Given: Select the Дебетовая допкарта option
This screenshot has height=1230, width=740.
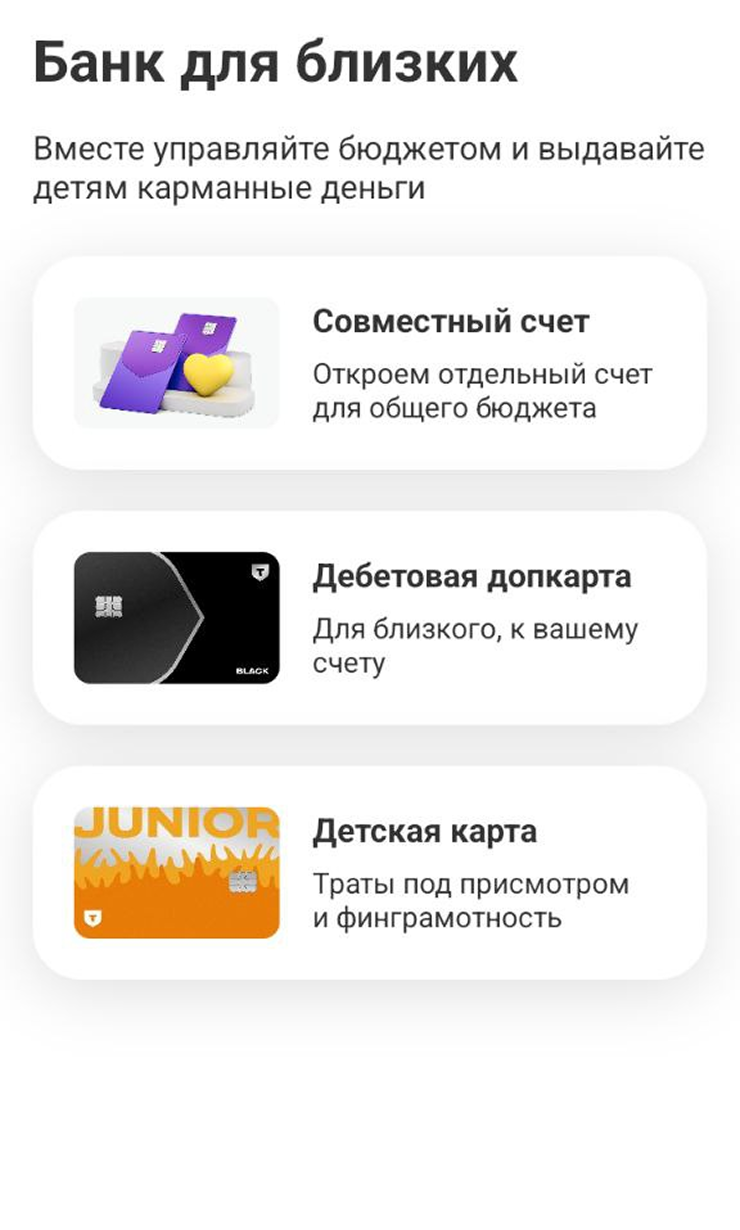Looking at the screenshot, I should click(369, 618).
